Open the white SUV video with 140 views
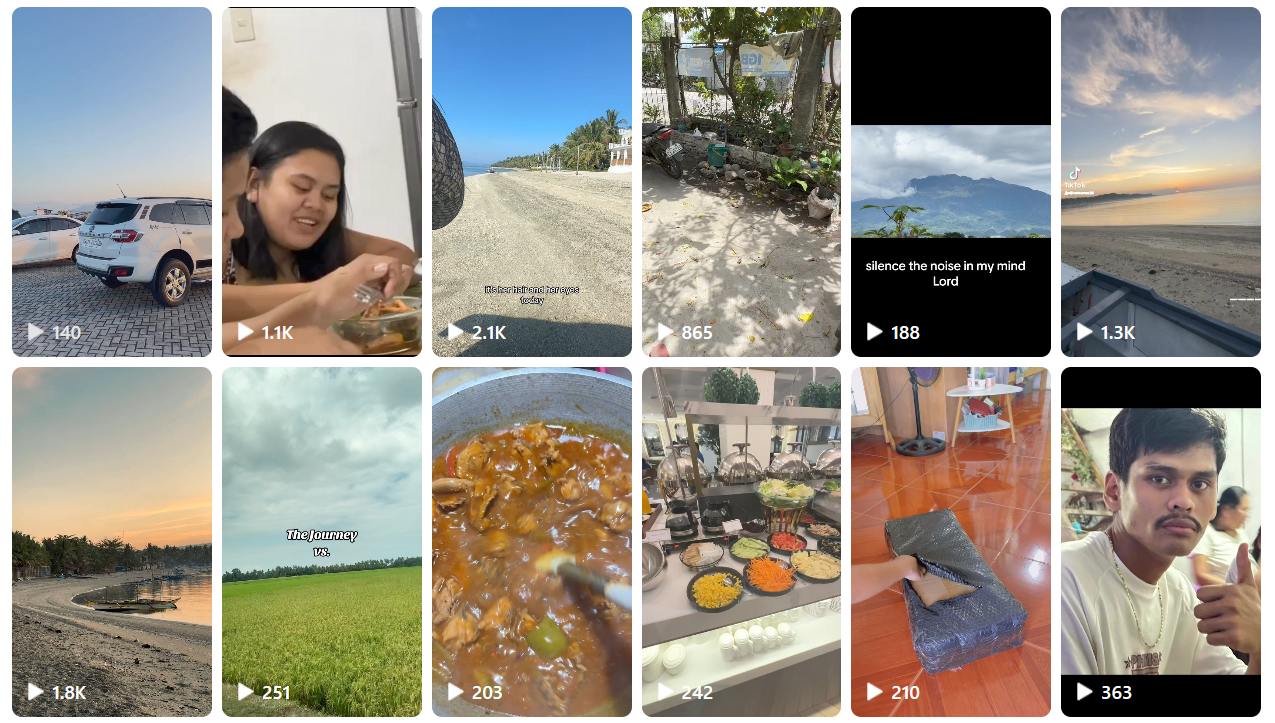The height and width of the screenshot is (723, 1275). coord(112,182)
